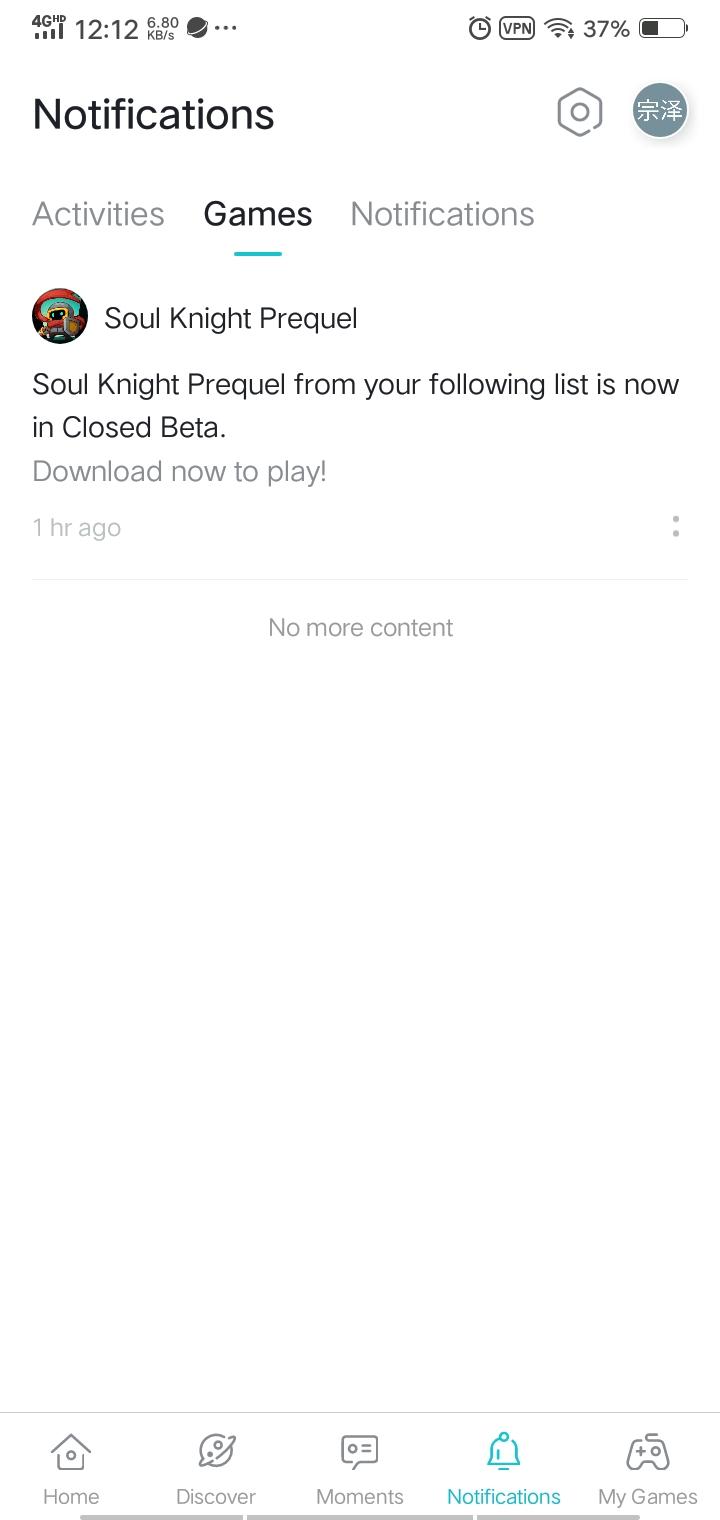Tap the Notifications bell in bottom bar

(x=503, y=1468)
